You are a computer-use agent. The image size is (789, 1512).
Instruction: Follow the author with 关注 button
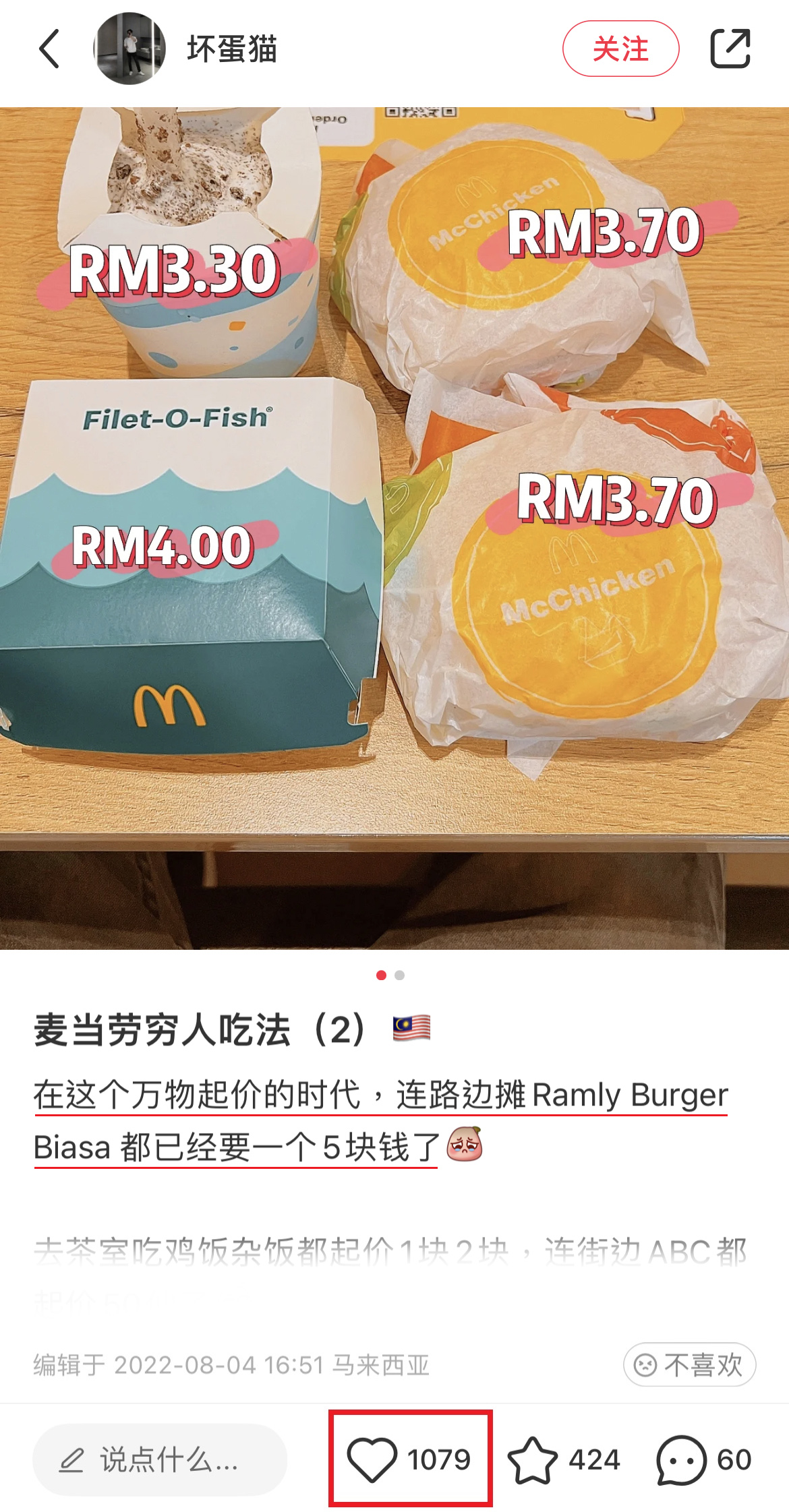tap(620, 49)
